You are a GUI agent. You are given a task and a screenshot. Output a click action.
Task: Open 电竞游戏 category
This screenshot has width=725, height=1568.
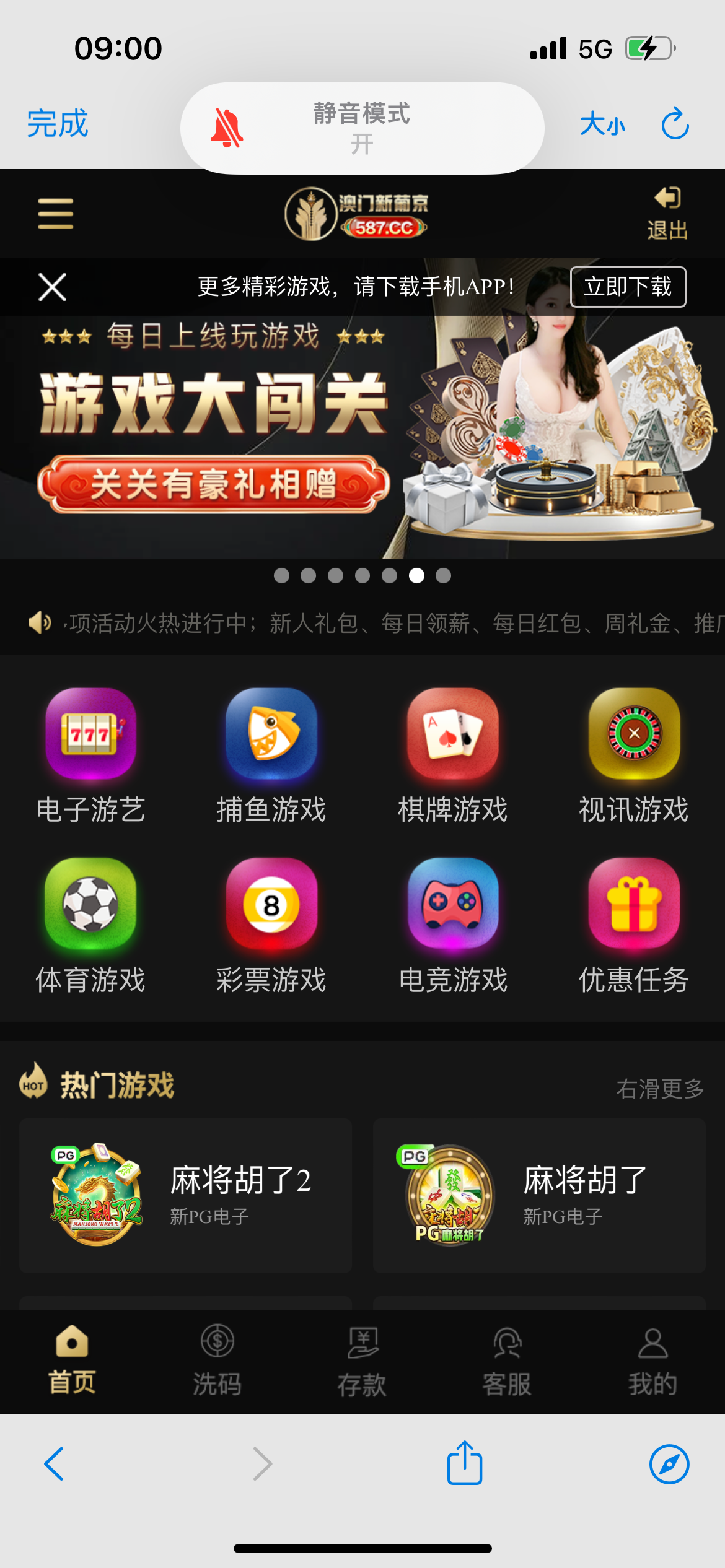452,926
